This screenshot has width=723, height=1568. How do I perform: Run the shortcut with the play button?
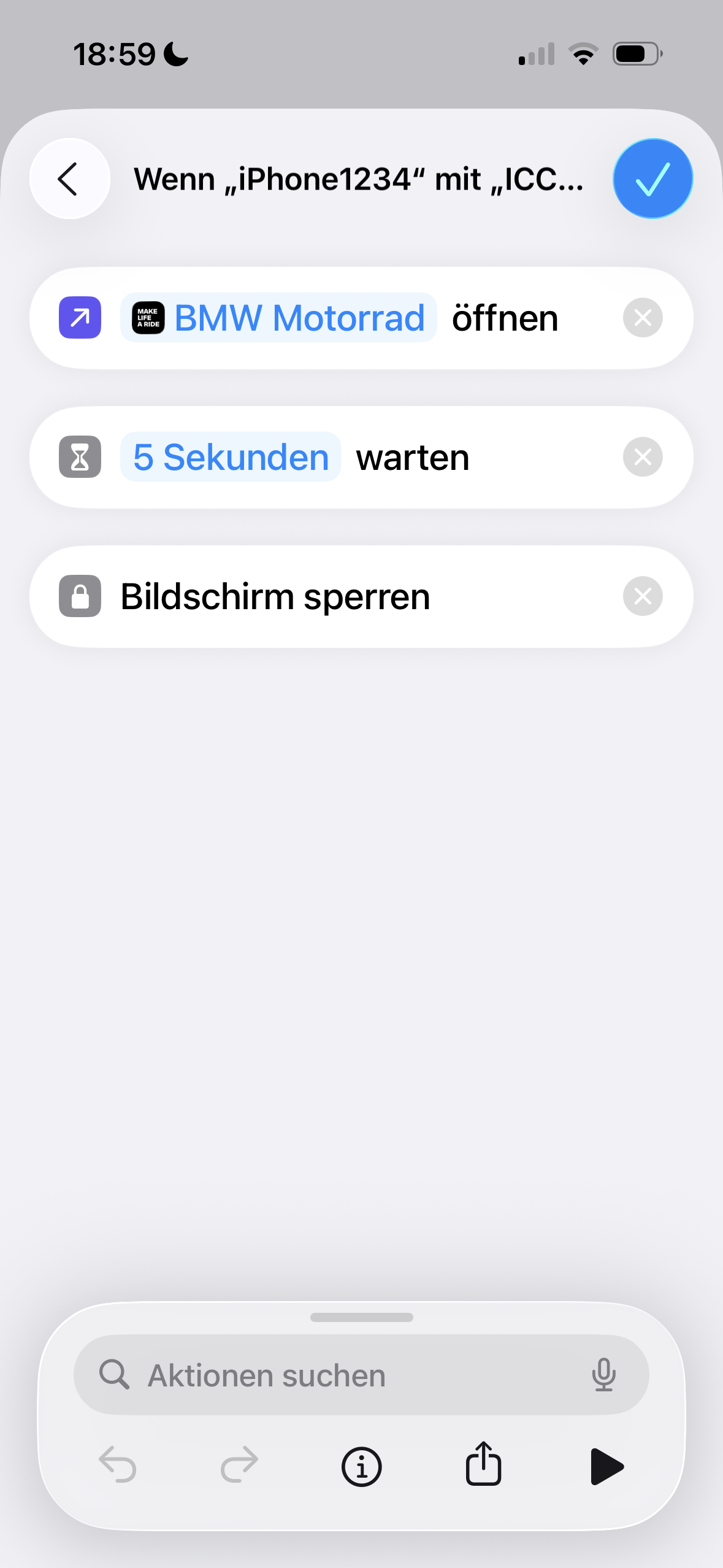[x=606, y=1466]
